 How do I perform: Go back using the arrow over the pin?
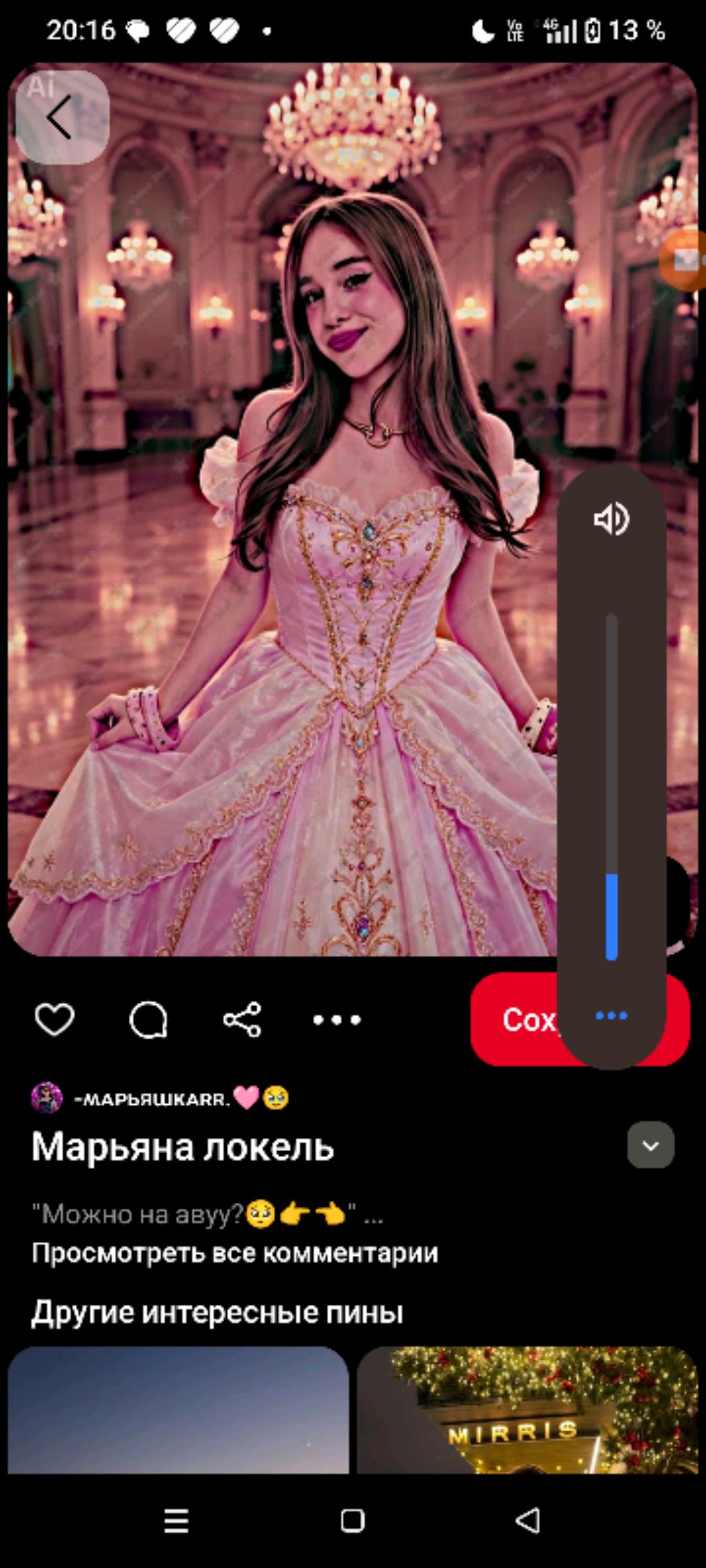click(61, 117)
